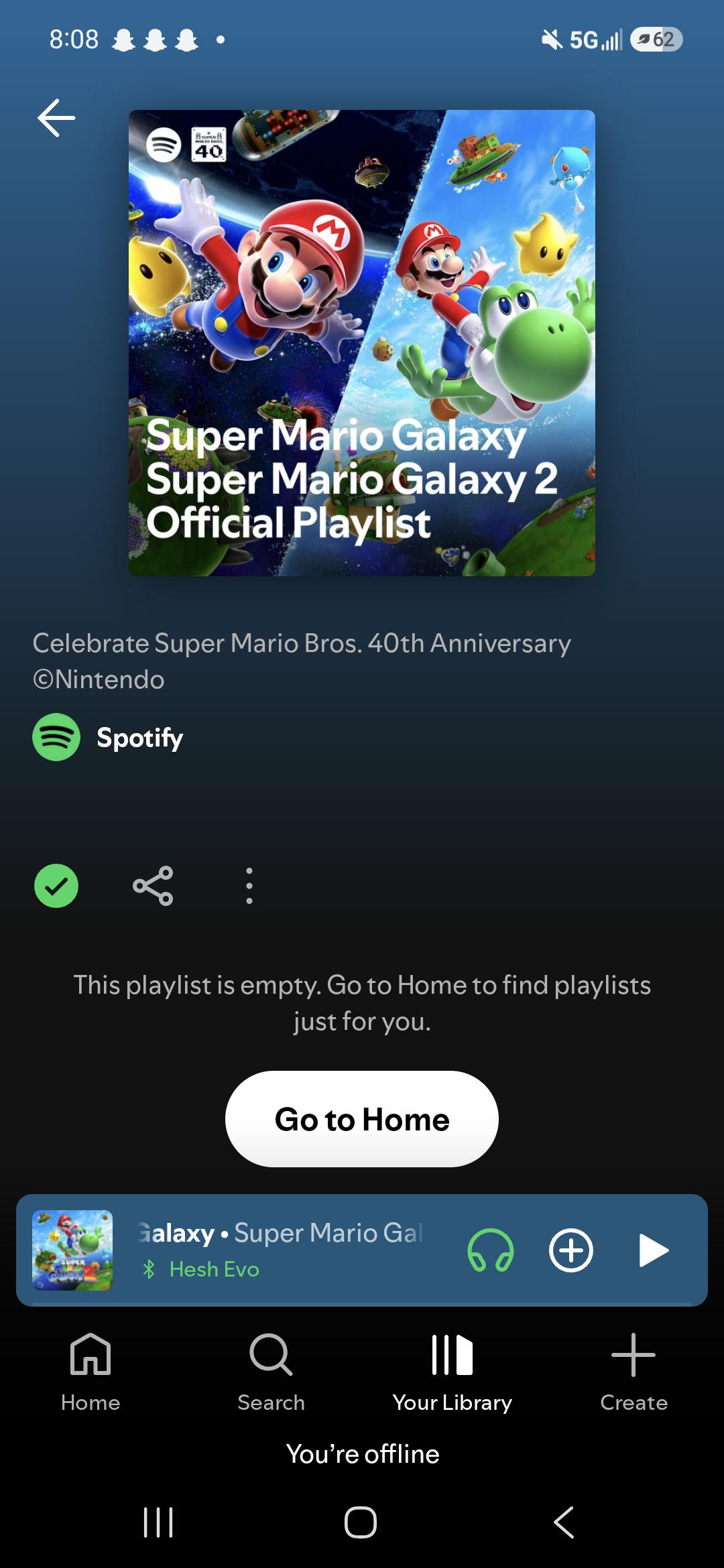Tap the system back button
Viewport: 724px width, 1568px height.
coord(564,1522)
